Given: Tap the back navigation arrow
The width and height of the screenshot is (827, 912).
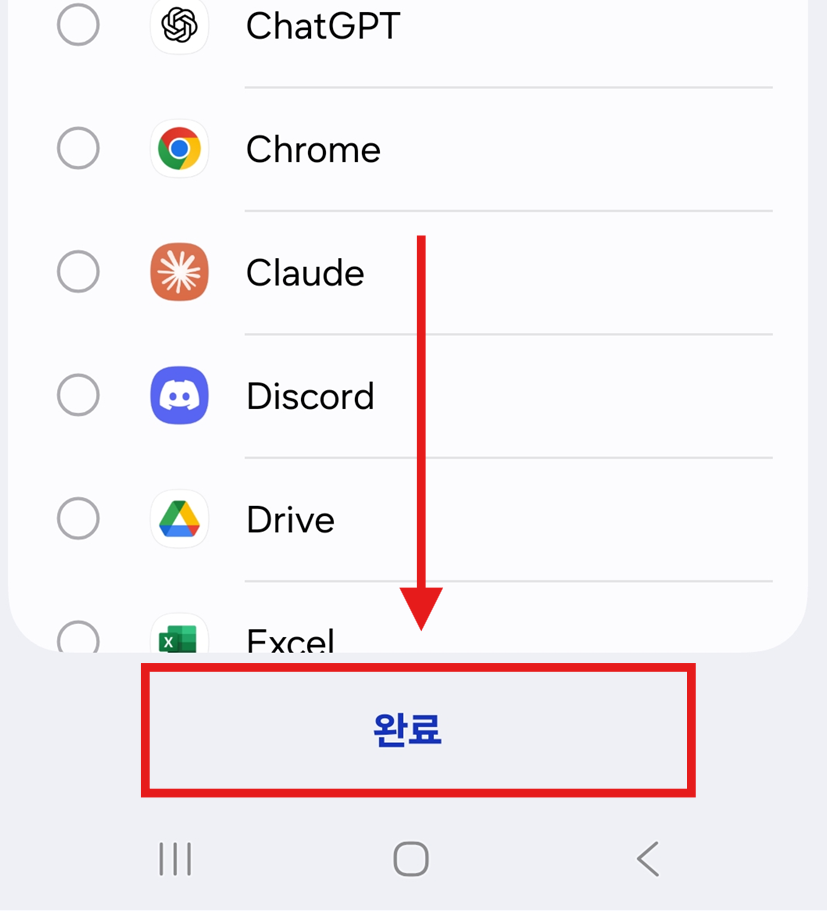Looking at the screenshot, I should click(648, 858).
